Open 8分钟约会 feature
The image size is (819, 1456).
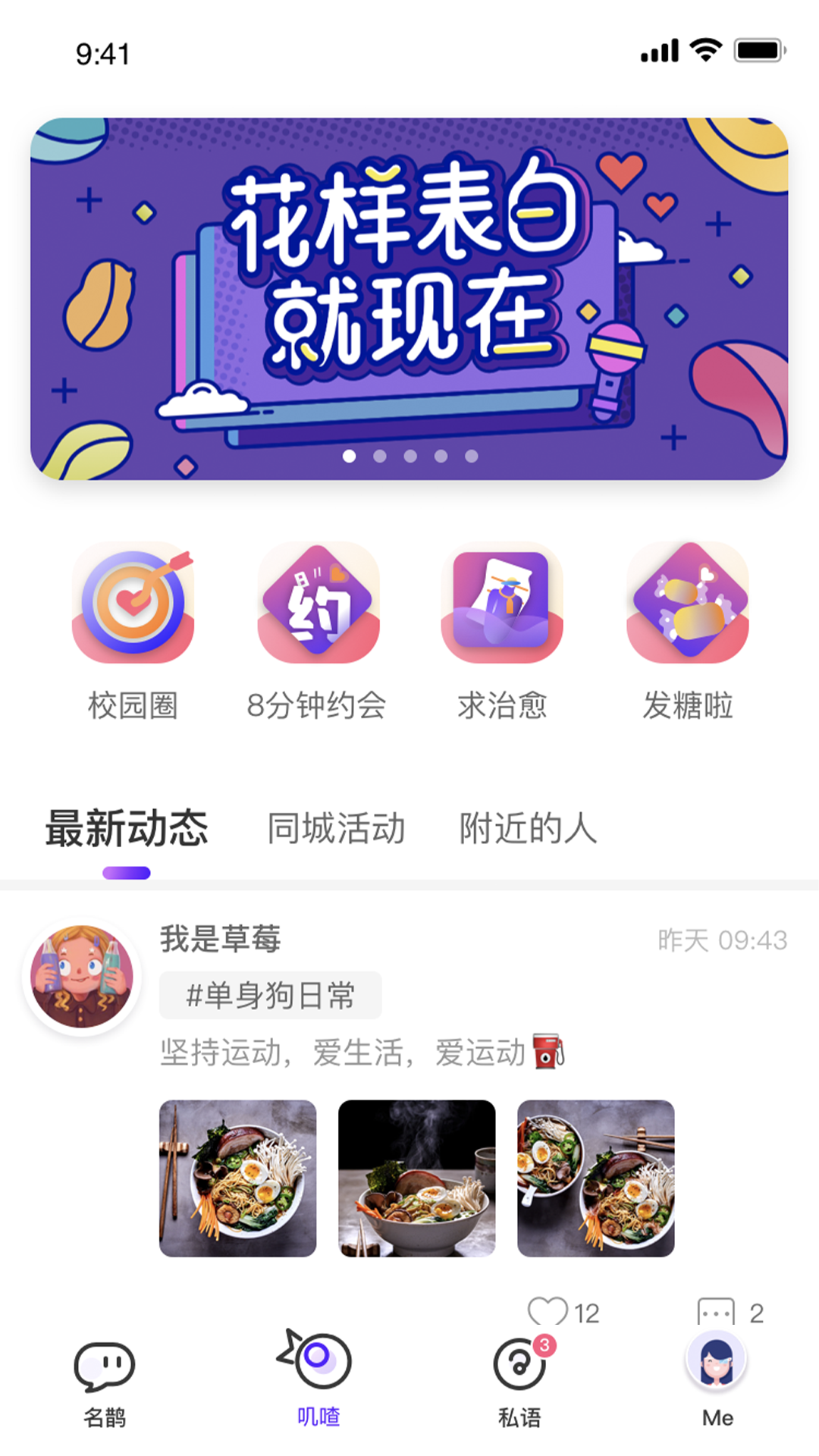tap(318, 603)
